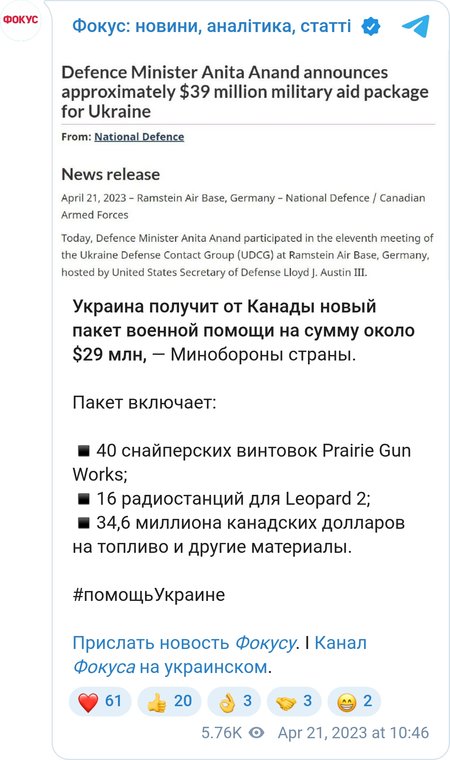Tap the grinning face reaction with 2
This screenshot has width=450, height=760.
click(x=354, y=701)
